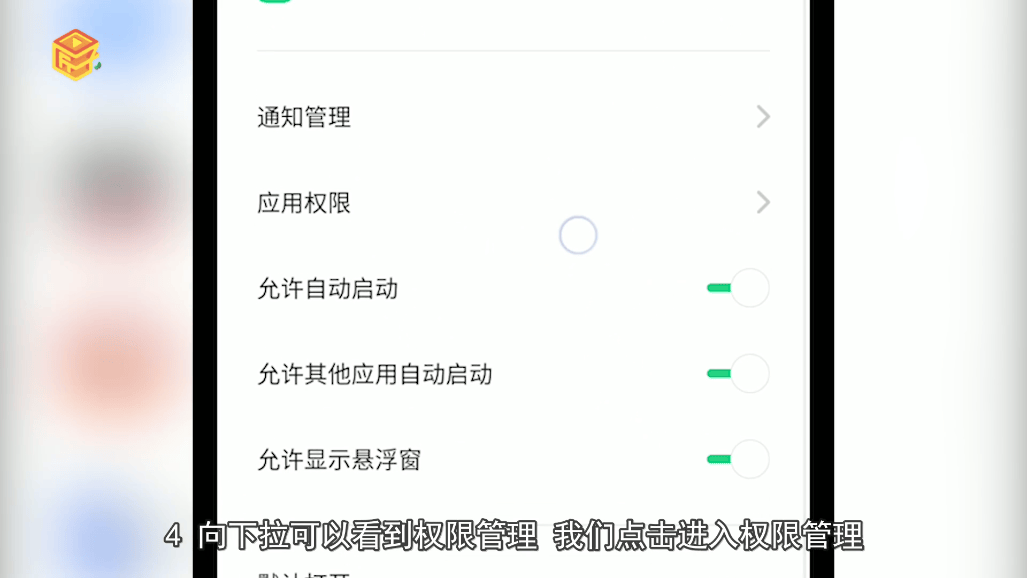
Task: Toggle 允许自动启动 switch
Action: [x=738, y=289]
